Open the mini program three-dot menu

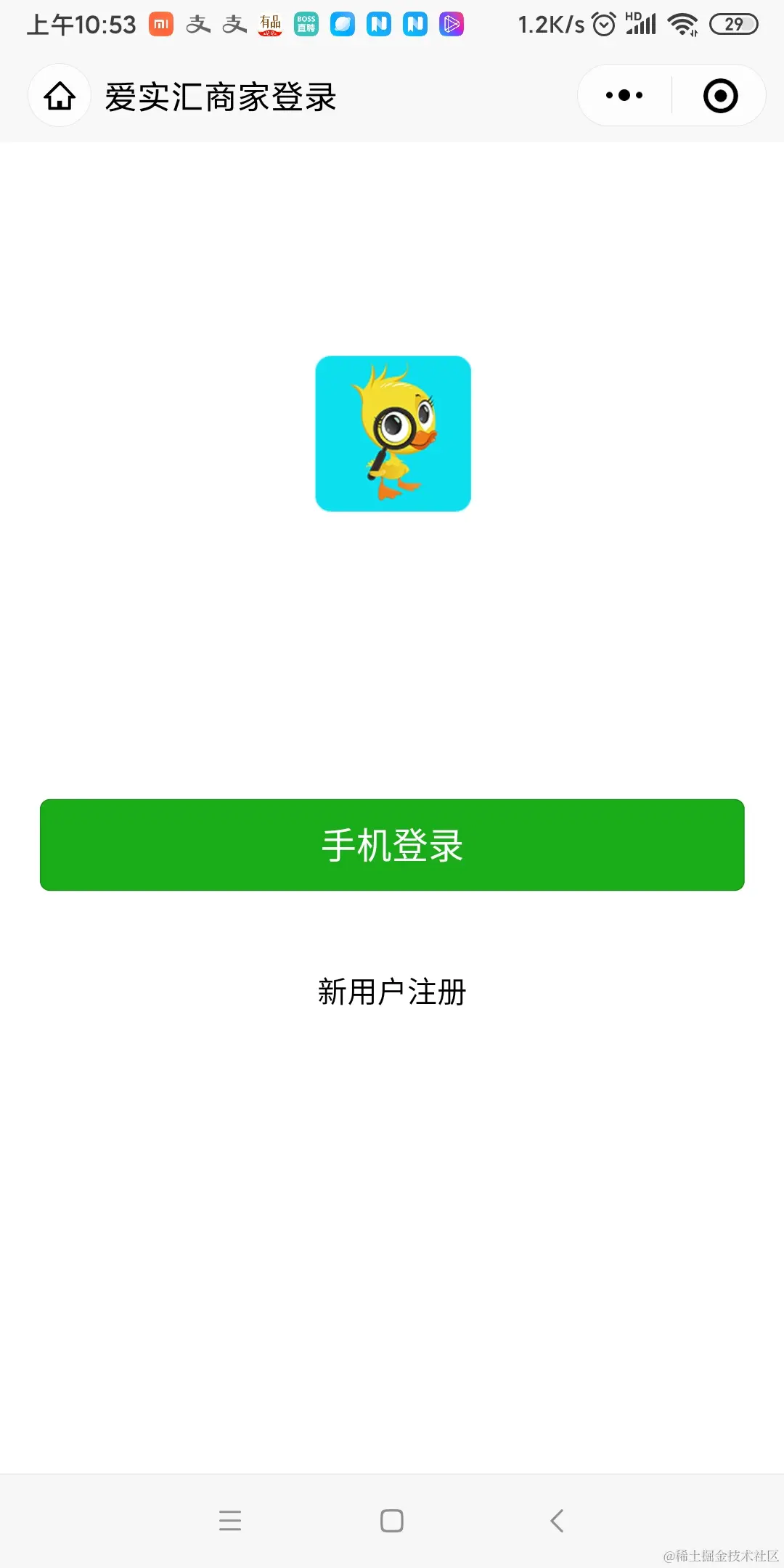[624, 96]
